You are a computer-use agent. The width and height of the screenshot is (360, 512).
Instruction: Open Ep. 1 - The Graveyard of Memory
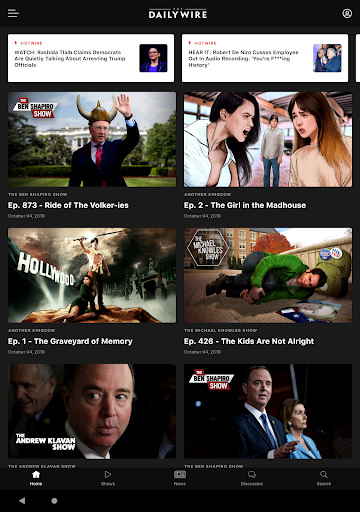pos(92,275)
